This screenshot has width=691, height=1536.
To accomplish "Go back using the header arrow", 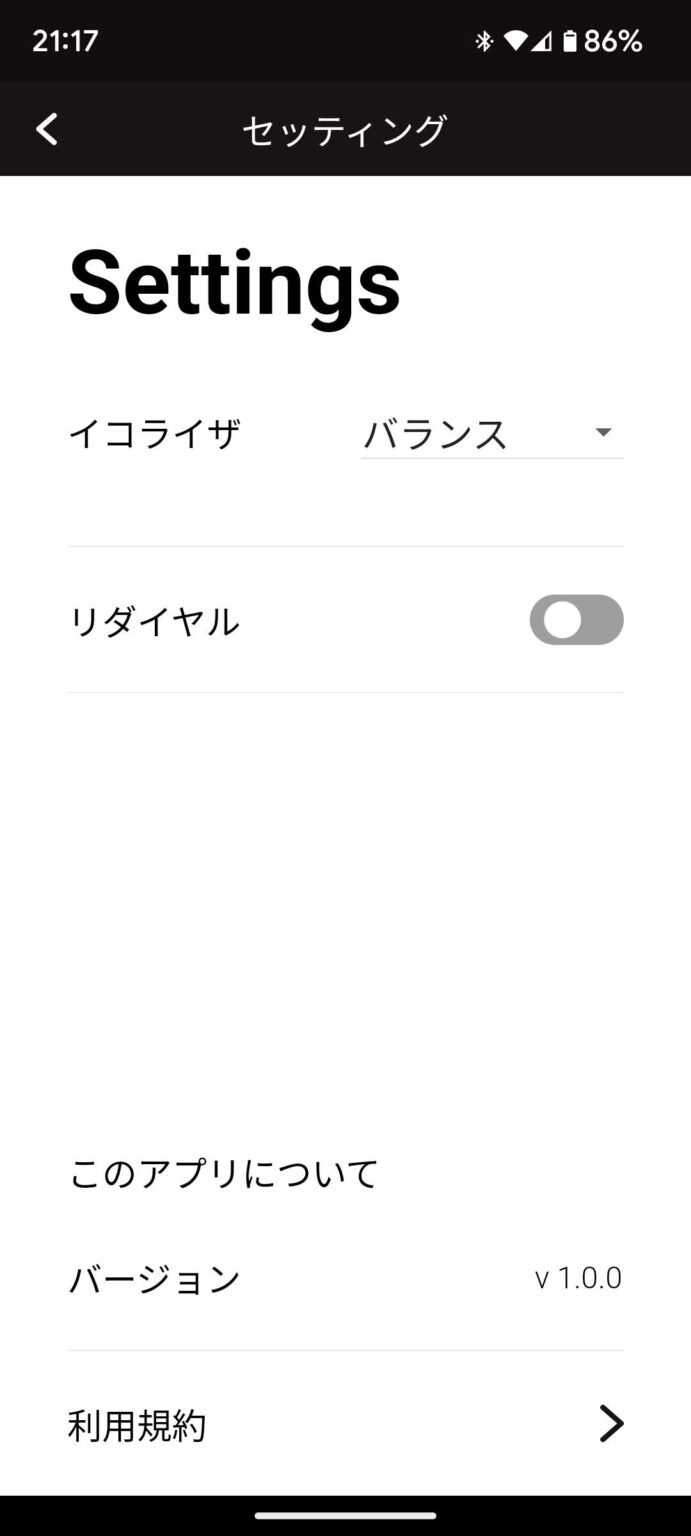I will [47, 129].
